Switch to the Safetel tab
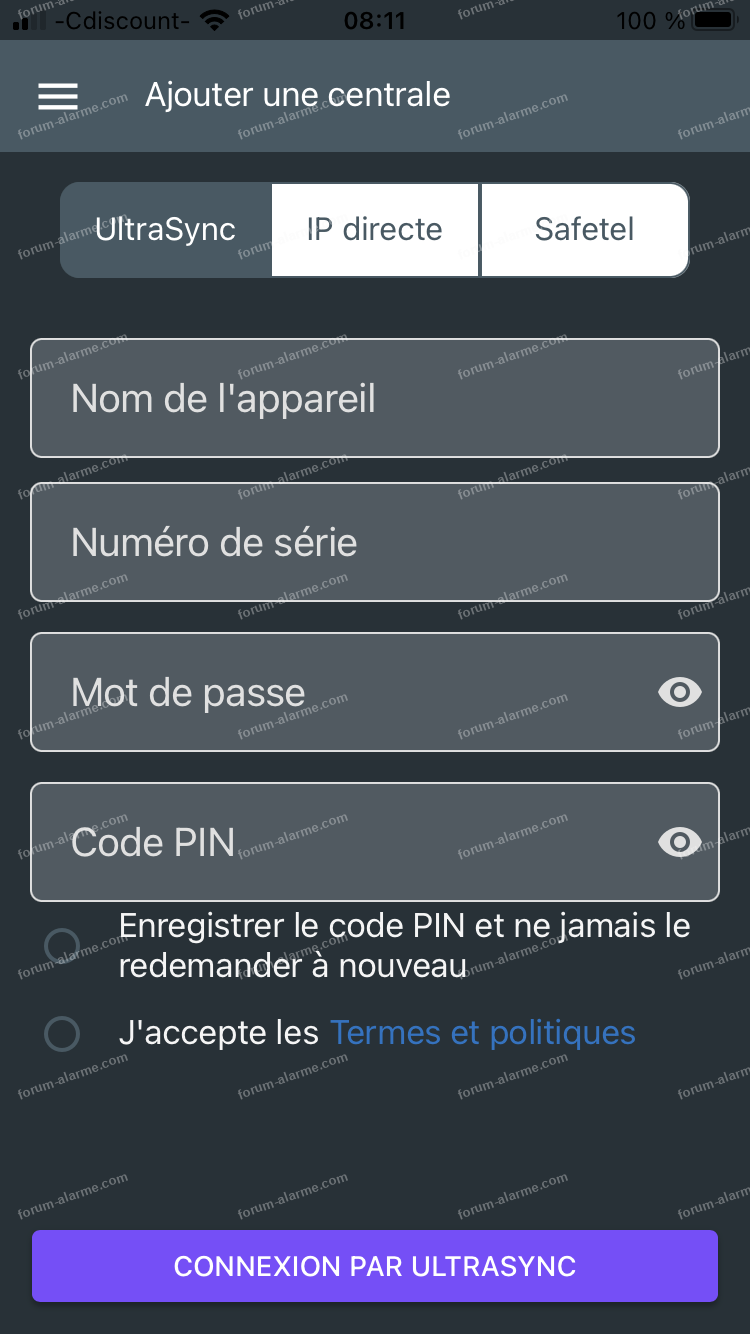The width and height of the screenshot is (750, 1334). click(585, 229)
